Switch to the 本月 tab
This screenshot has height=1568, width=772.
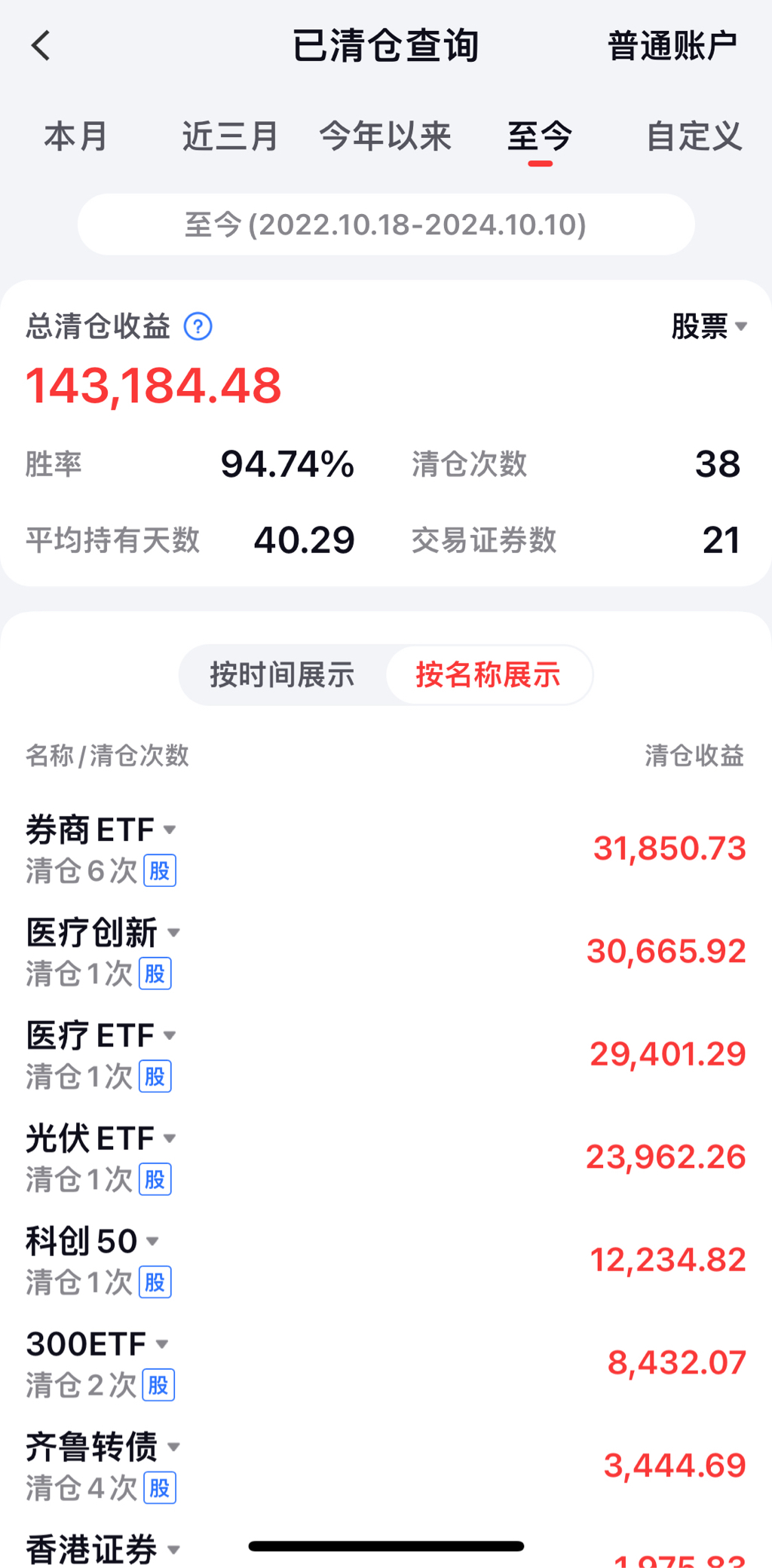tap(75, 137)
